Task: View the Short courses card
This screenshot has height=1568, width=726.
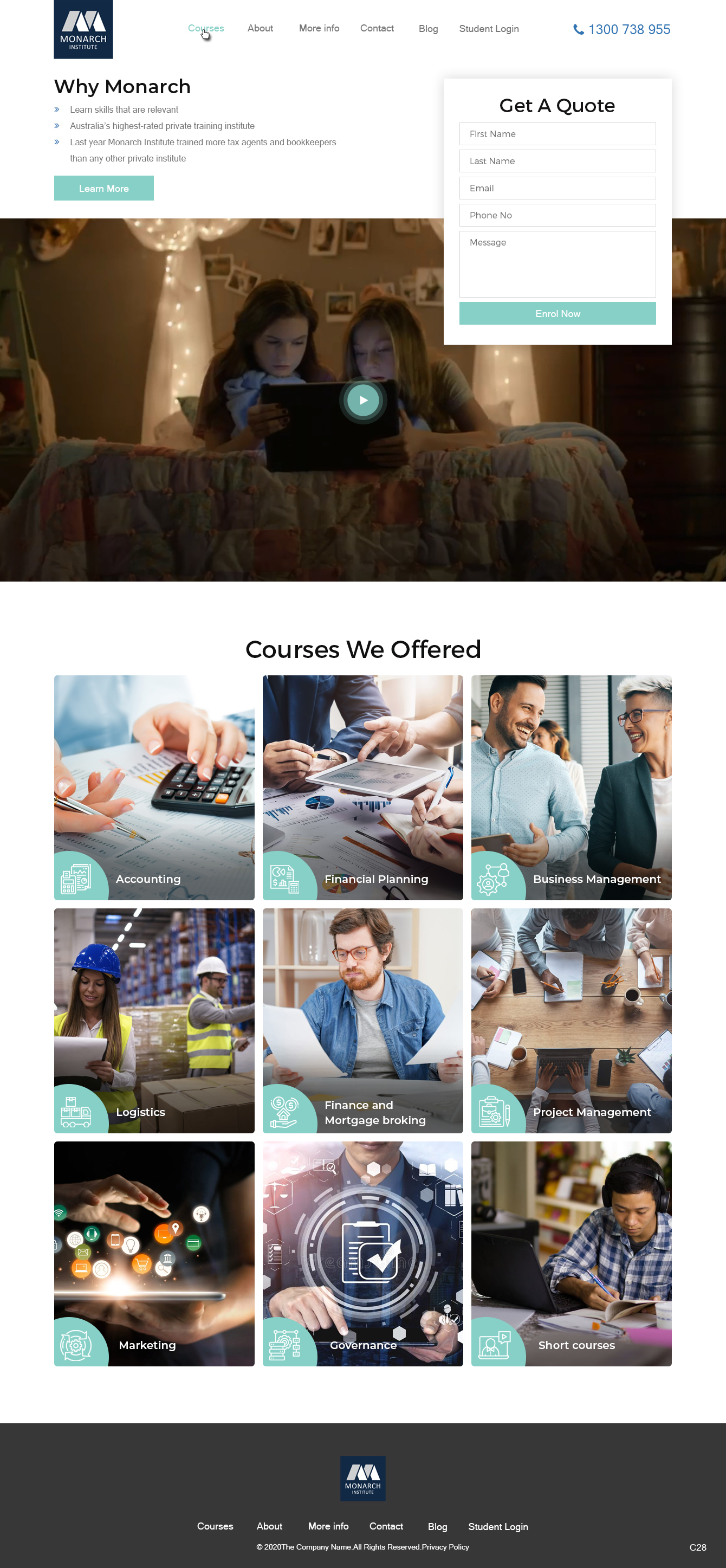Action: tap(571, 1253)
